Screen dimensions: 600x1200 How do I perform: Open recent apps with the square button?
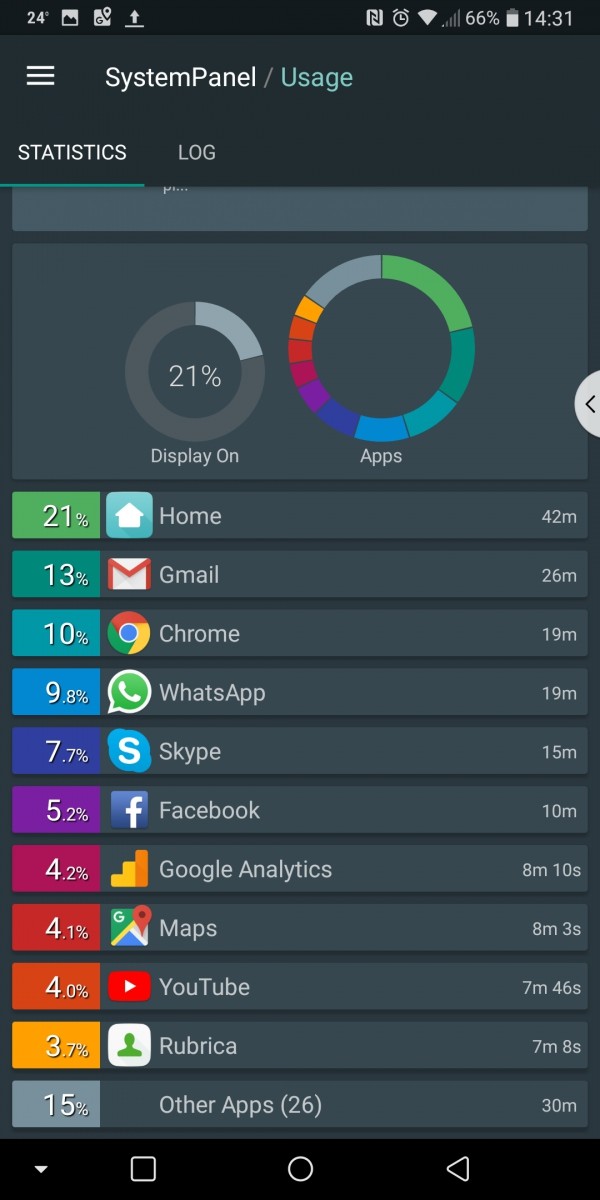coord(143,1168)
